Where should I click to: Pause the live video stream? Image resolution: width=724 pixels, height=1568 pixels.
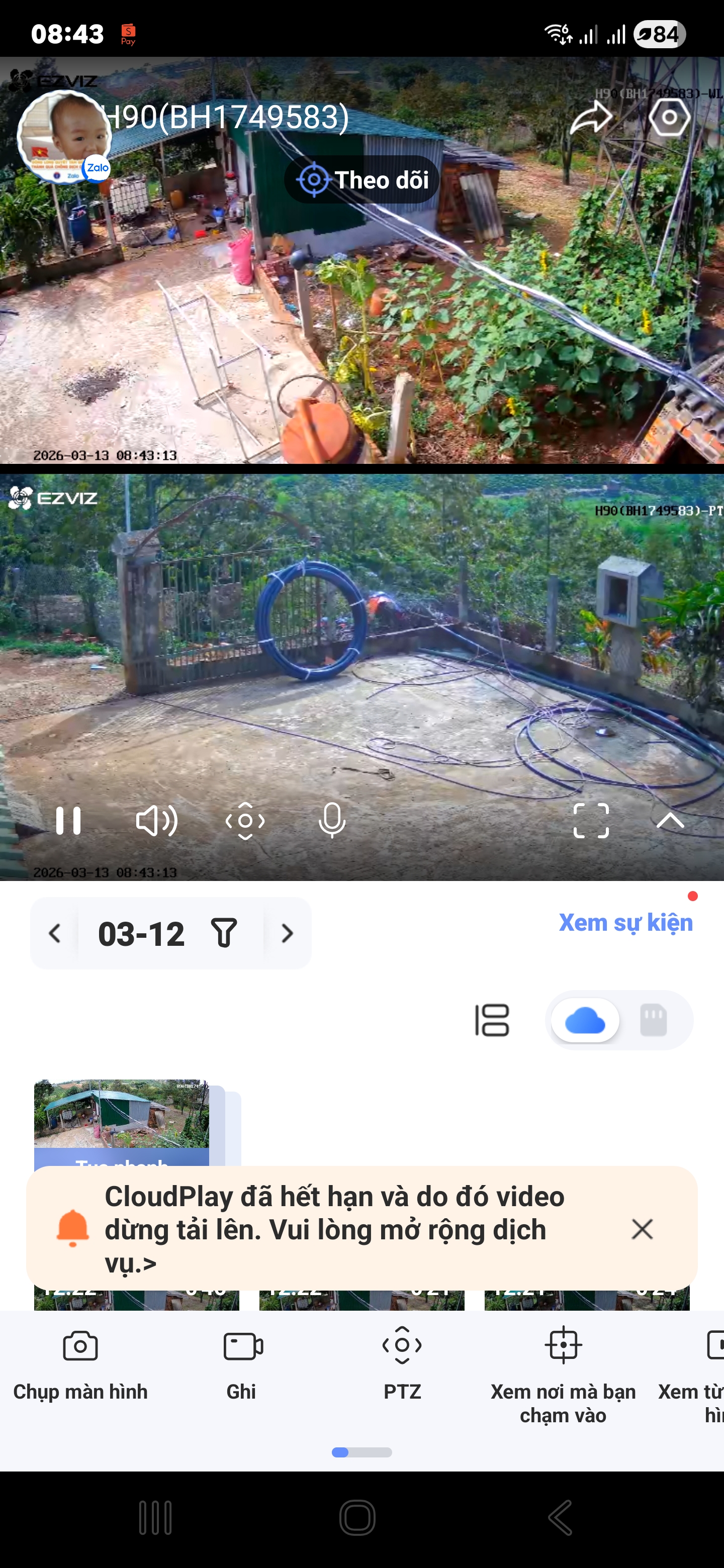pyautogui.click(x=68, y=821)
